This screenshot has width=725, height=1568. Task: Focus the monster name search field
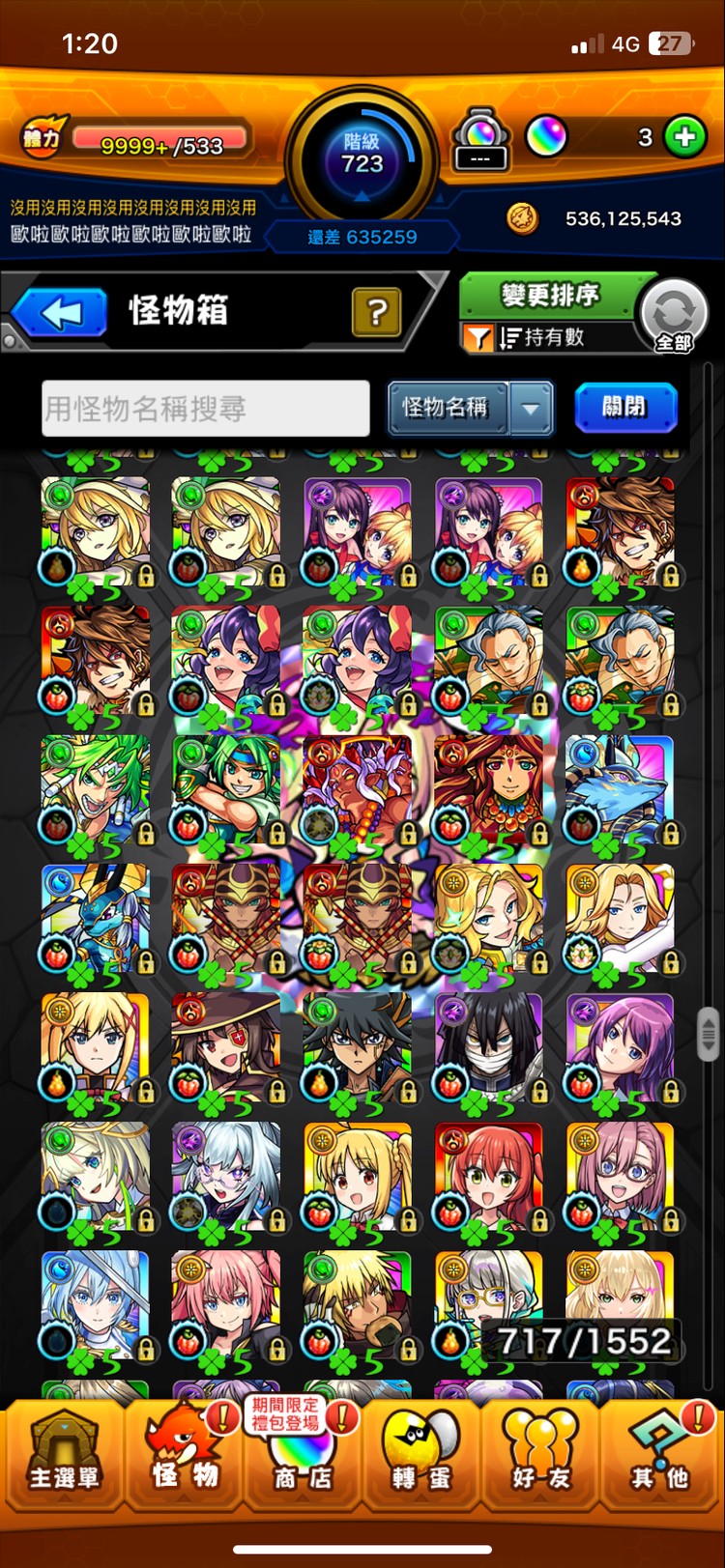point(205,408)
